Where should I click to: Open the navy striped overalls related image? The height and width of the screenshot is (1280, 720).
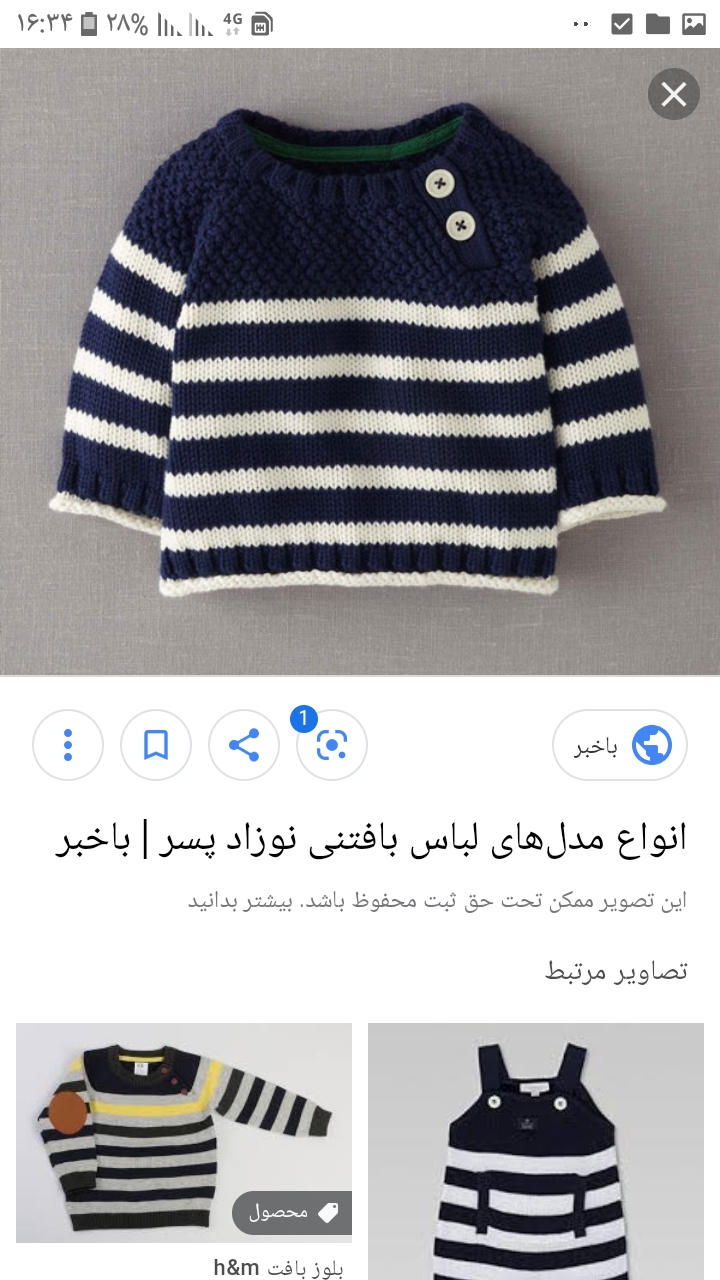tap(535, 1150)
